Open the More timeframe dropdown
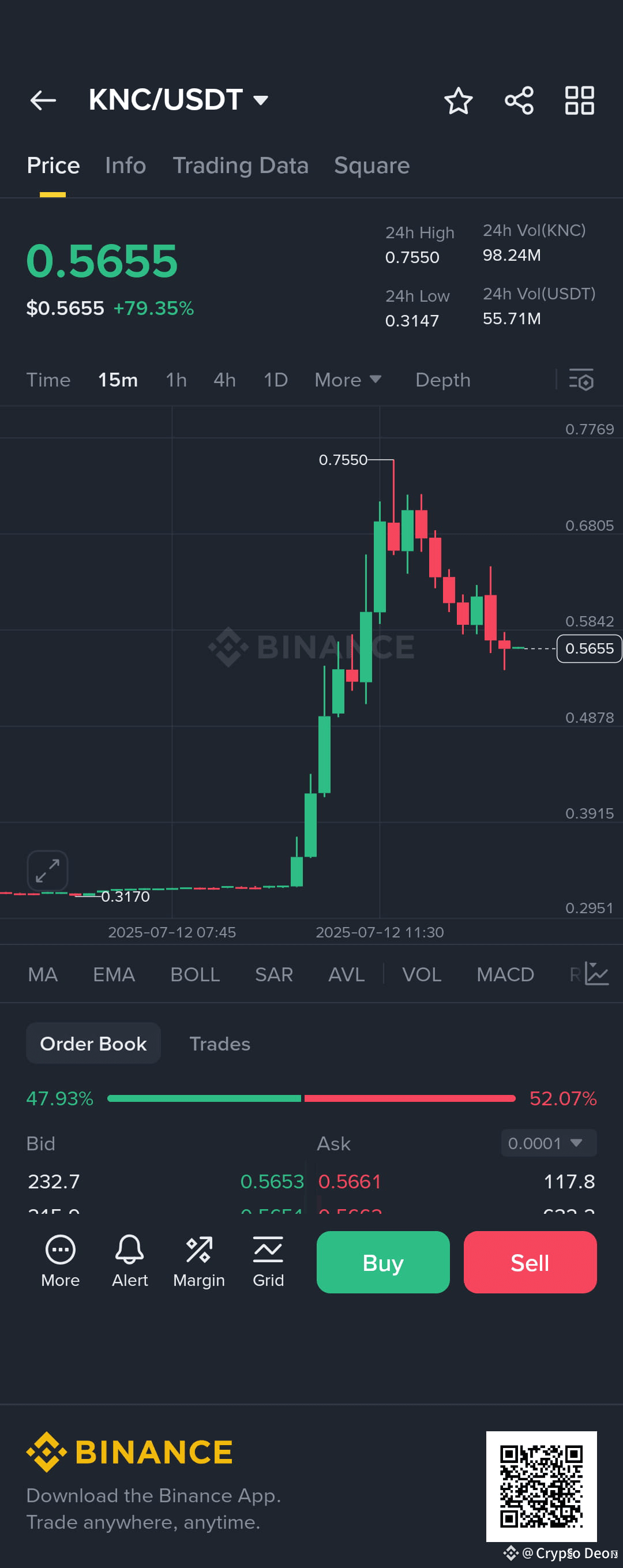Viewport: 623px width, 1568px height. point(347,380)
